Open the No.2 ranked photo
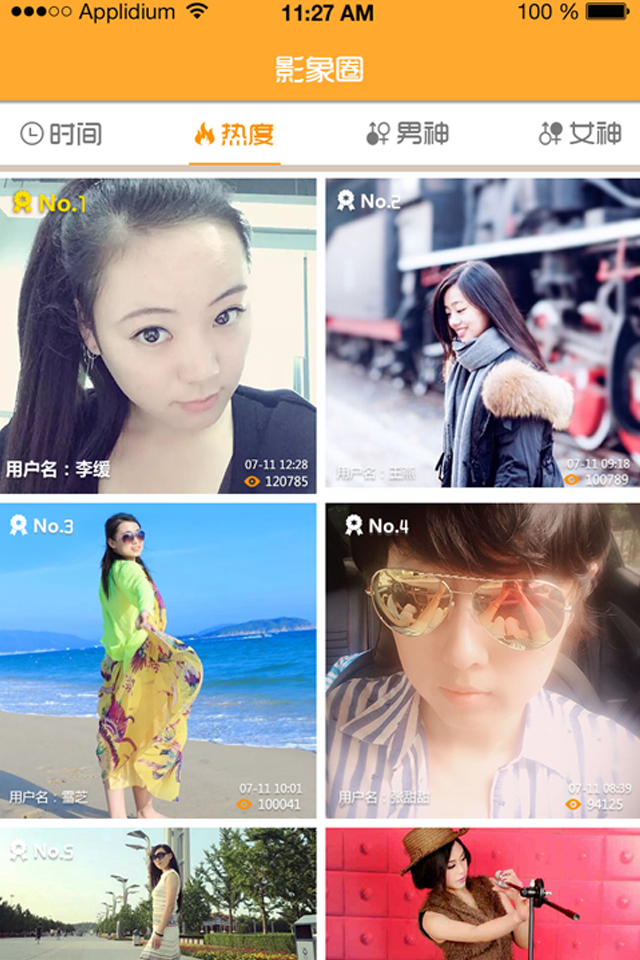Image resolution: width=640 pixels, height=960 pixels. [x=482, y=335]
